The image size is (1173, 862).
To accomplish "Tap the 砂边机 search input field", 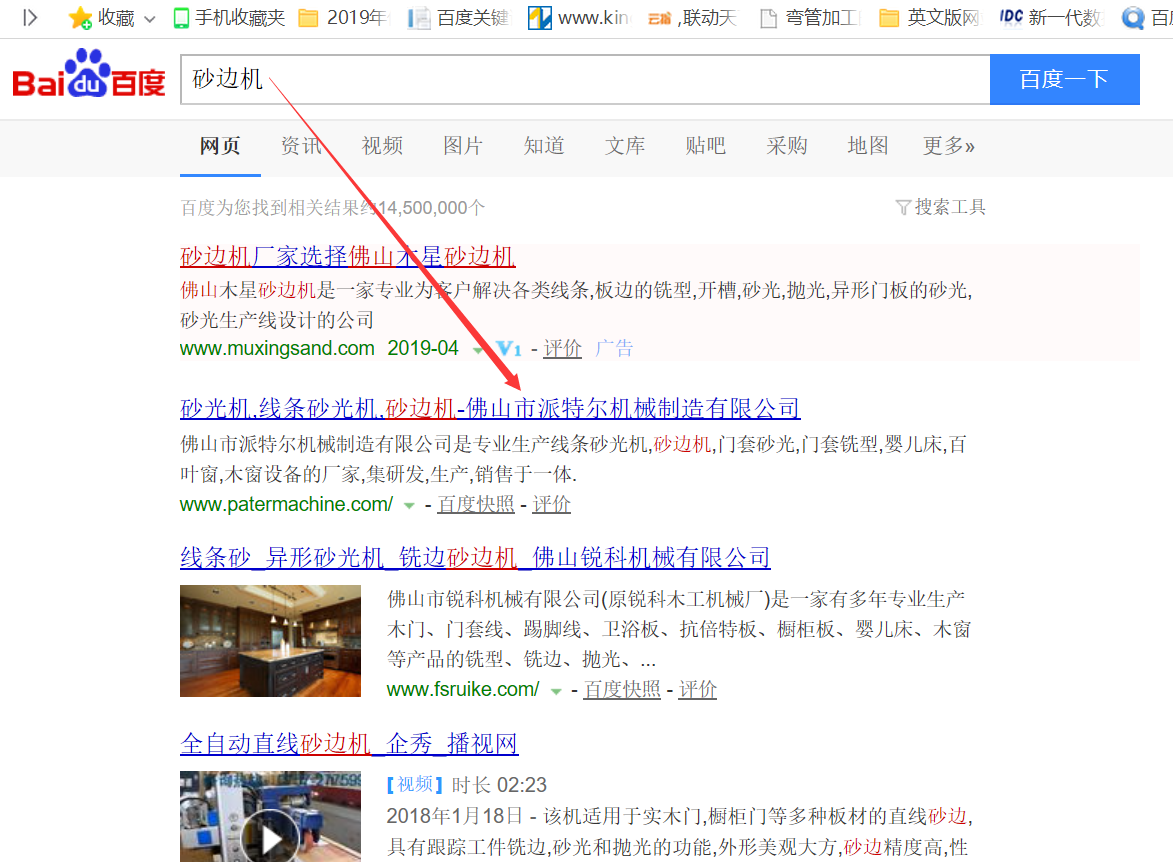I will coord(580,79).
